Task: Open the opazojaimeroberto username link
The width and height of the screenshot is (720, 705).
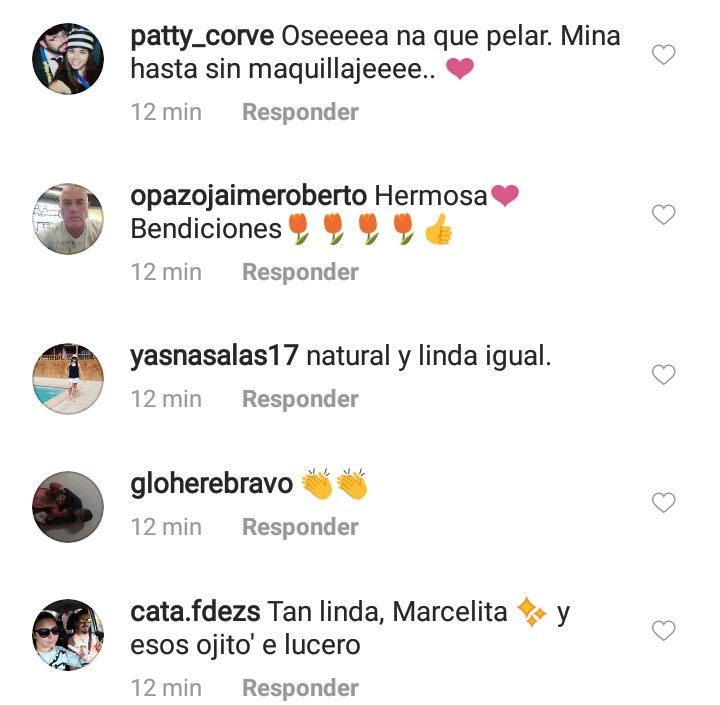Action: [x=249, y=197]
